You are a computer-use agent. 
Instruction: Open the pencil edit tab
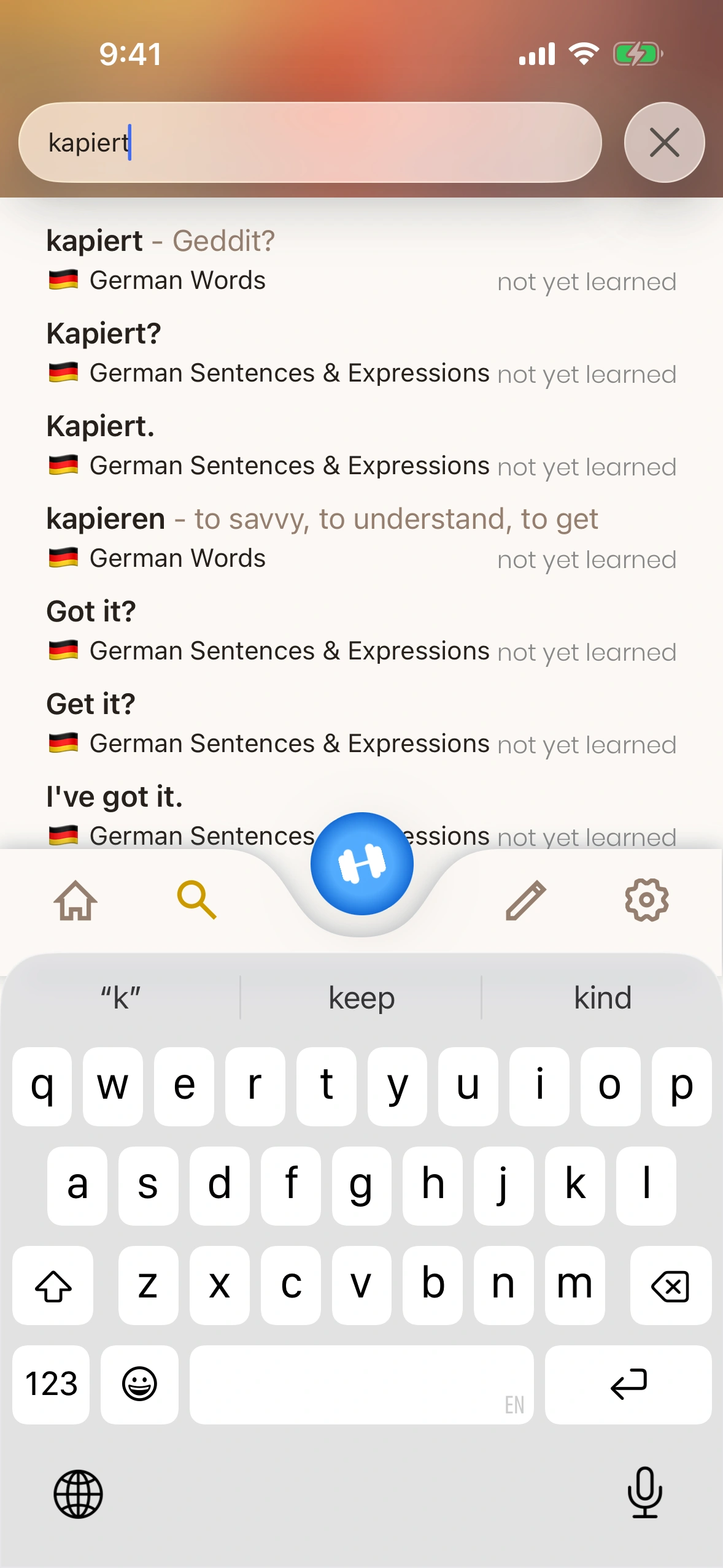525,901
